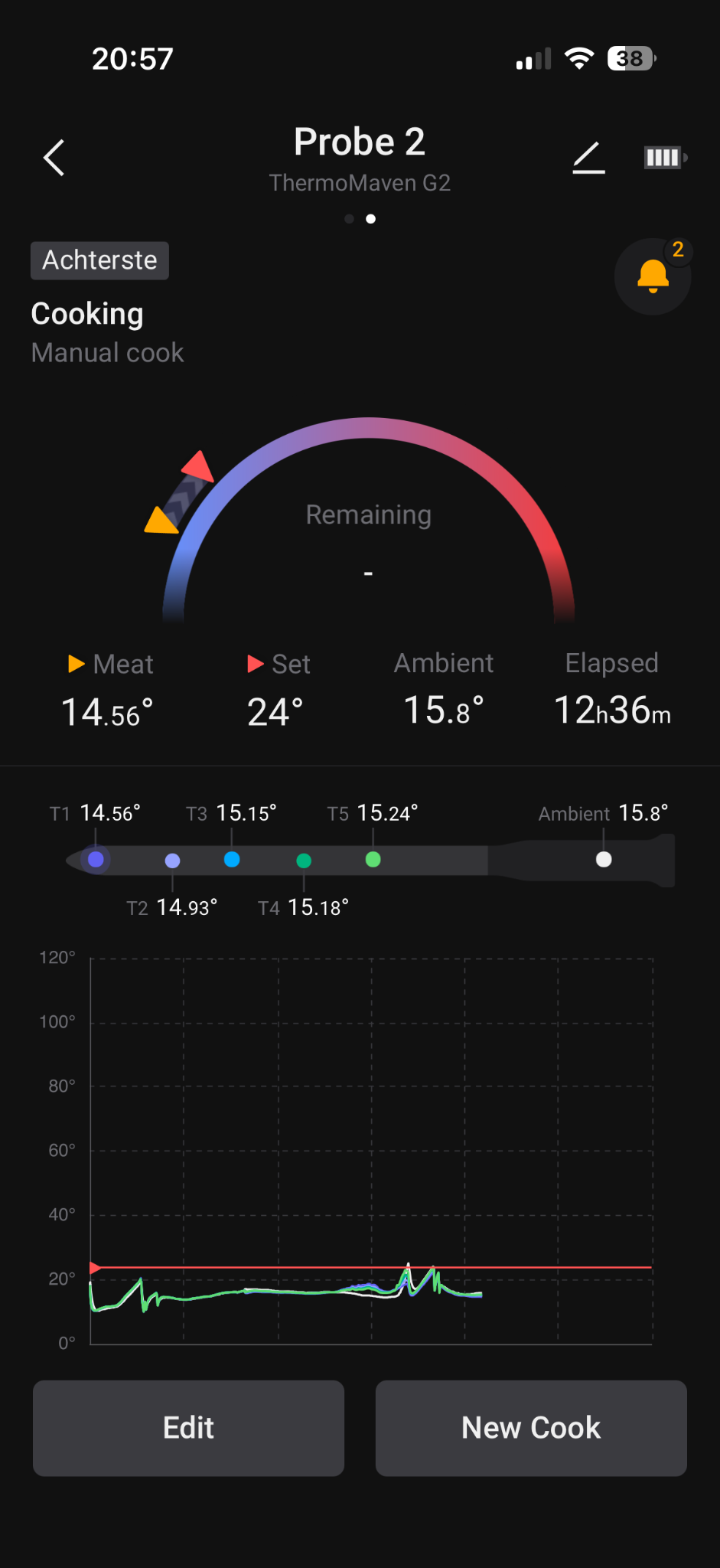
Task: Tap the pencil icon to rename the probe
Action: click(x=588, y=158)
